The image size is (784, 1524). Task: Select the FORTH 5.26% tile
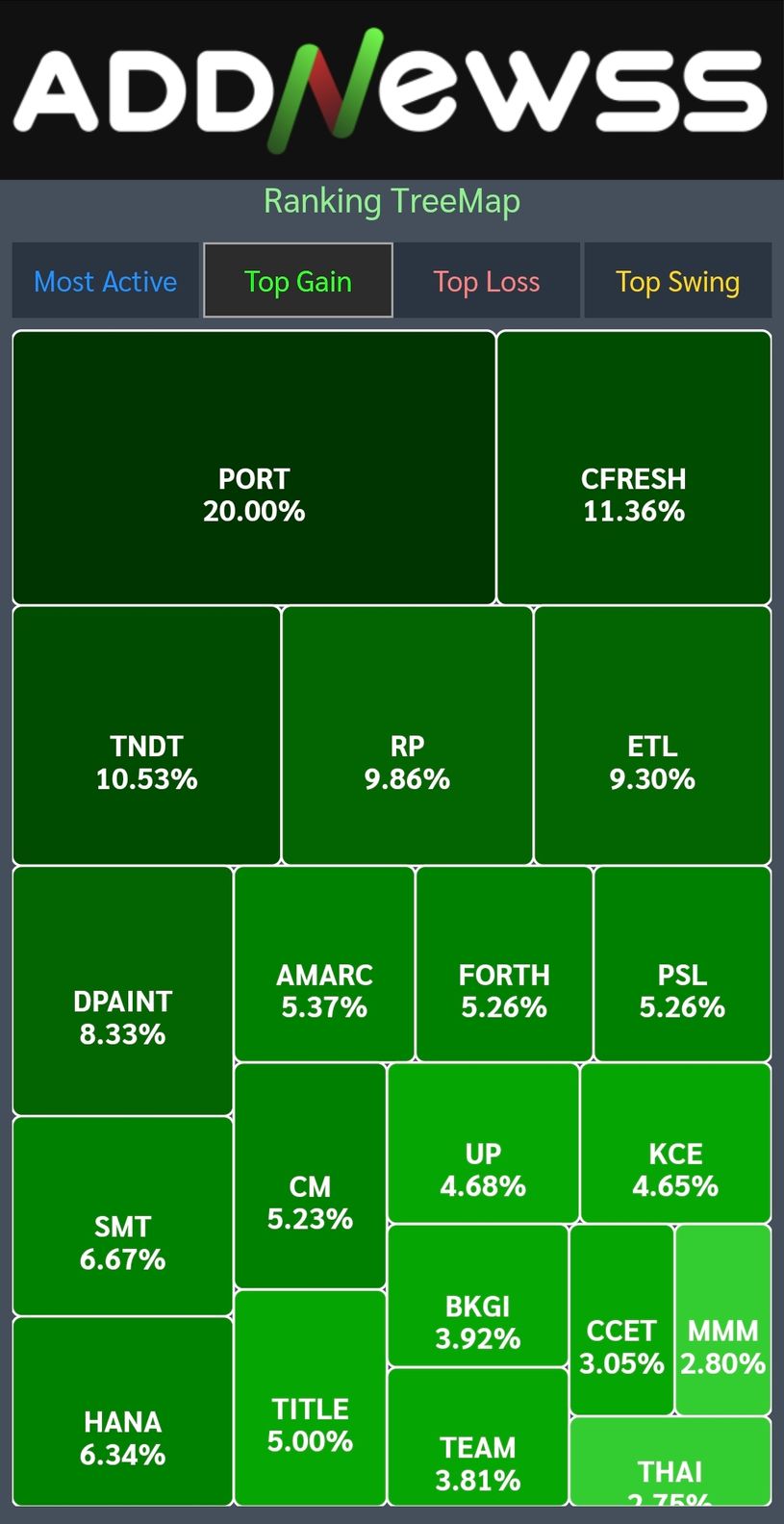pyautogui.click(x=504, y=964)
